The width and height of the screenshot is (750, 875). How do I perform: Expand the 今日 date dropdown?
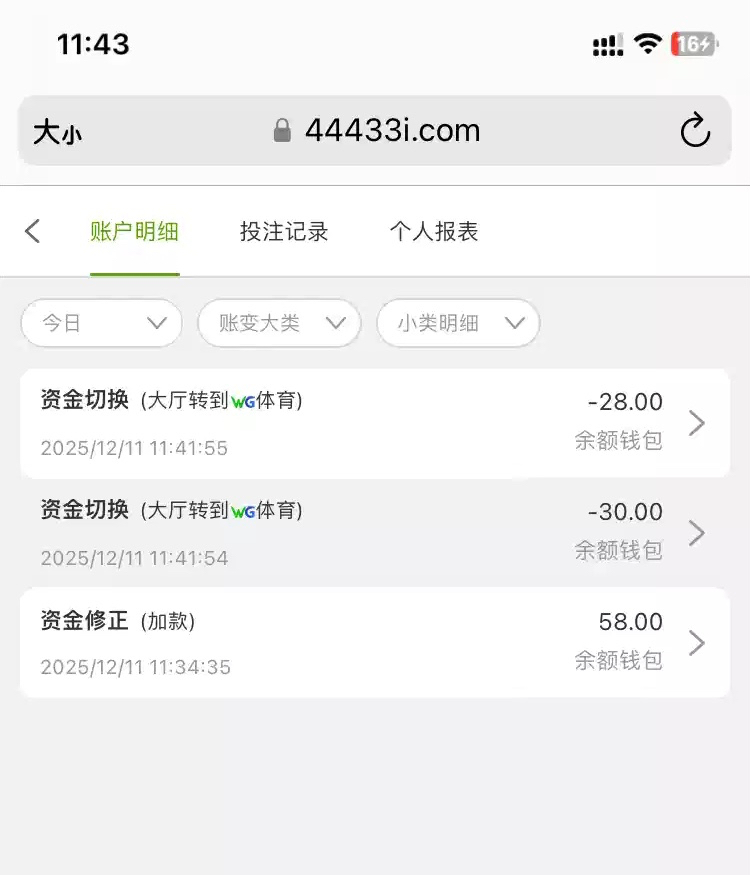pos(102,323)
